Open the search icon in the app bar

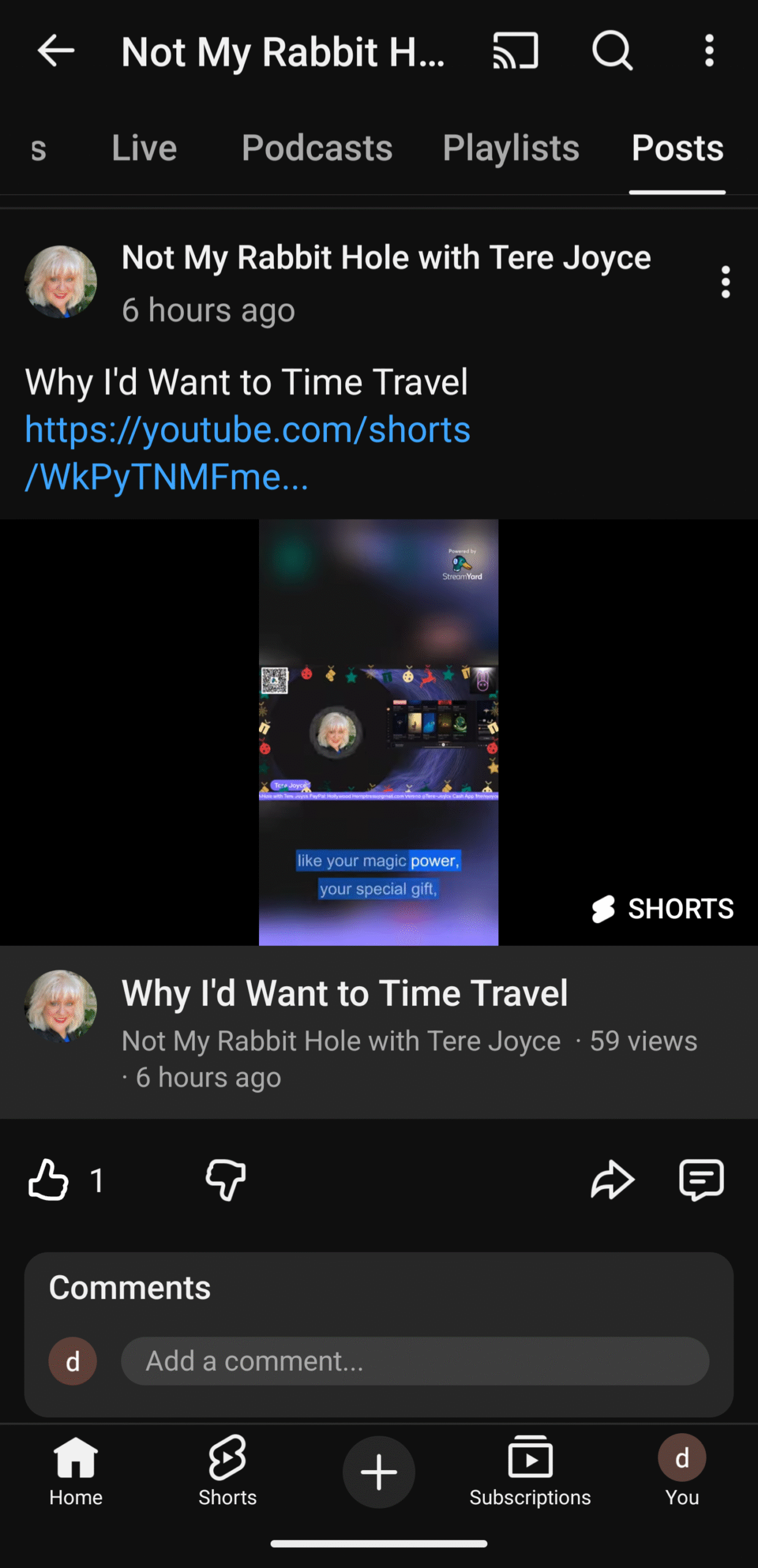612,51
